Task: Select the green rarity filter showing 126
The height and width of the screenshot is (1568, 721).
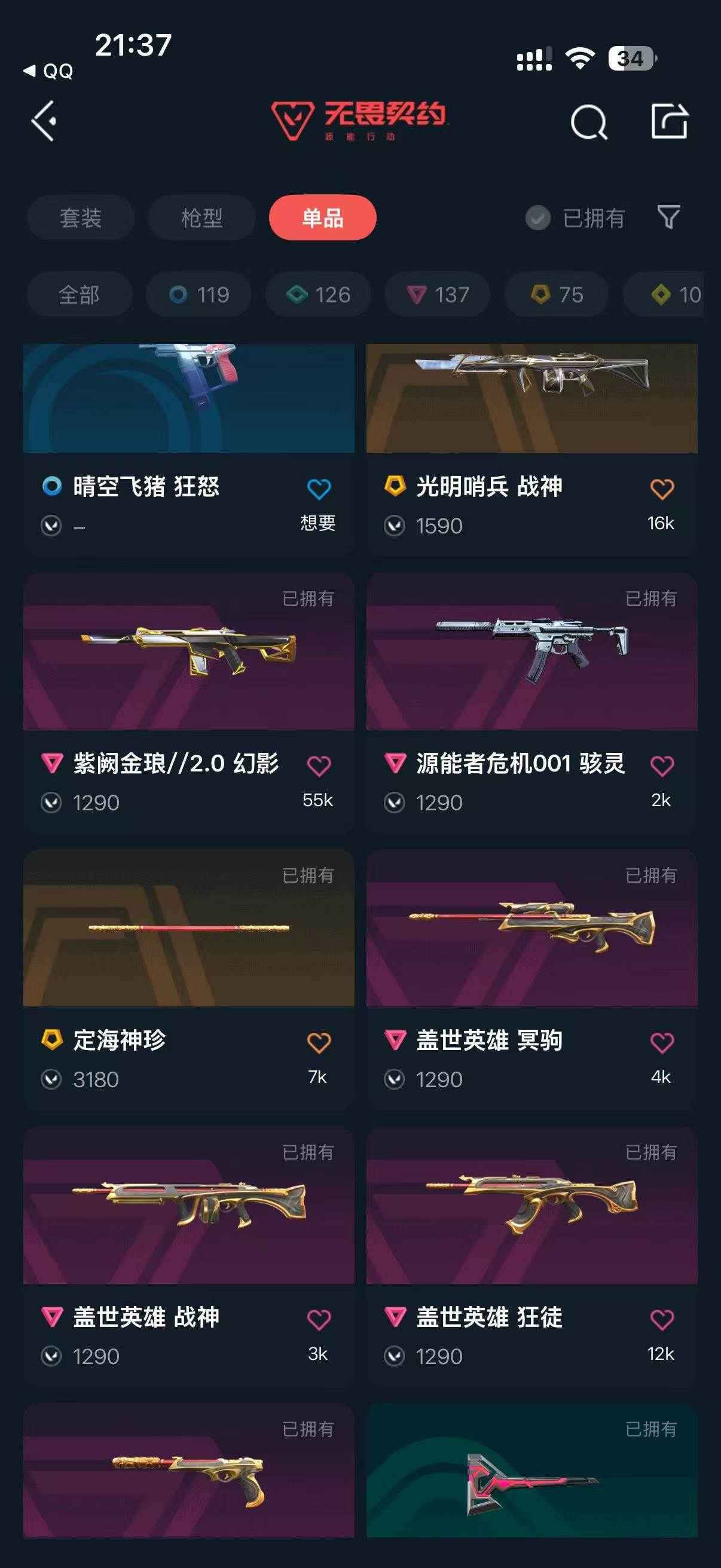Action: click(x=317, y=294)
